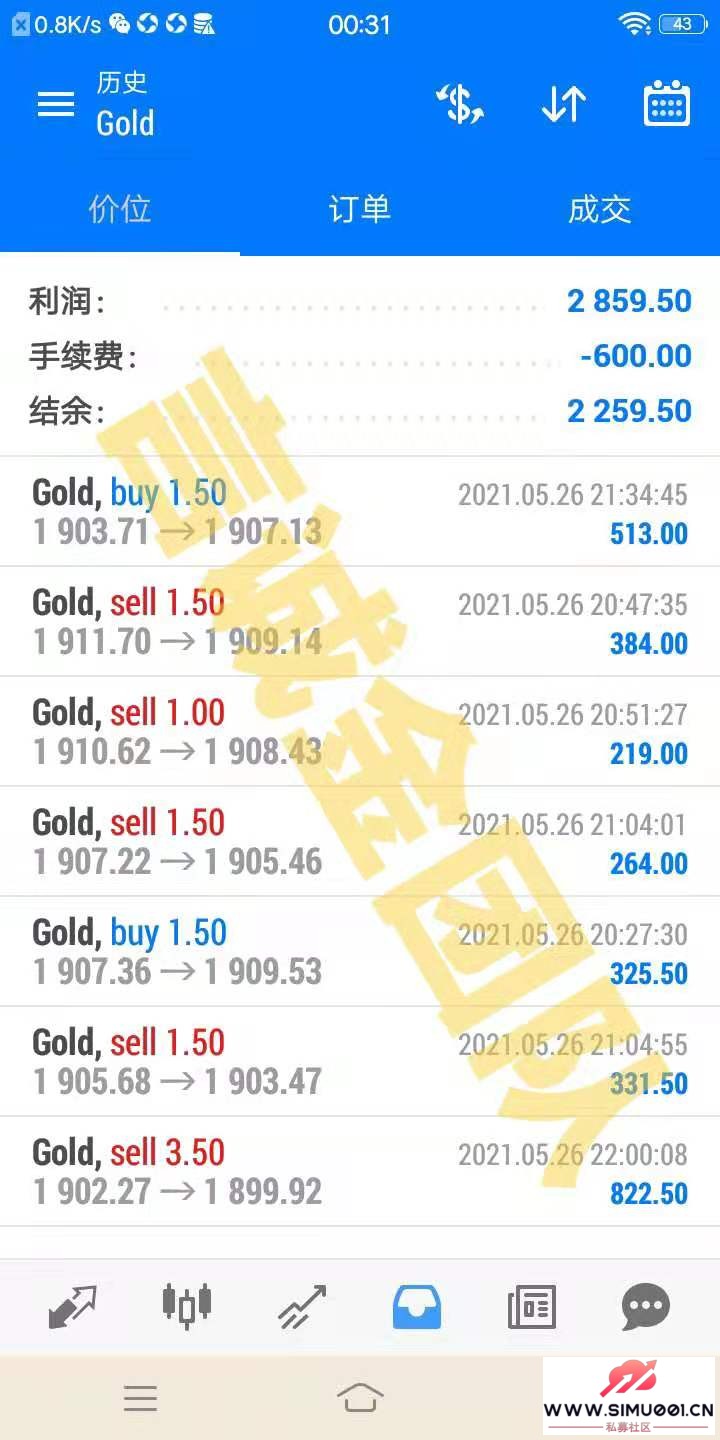The image size is (720, 1440).
Task: Go to the trade trend-line tab
Action: (302, 1306)
